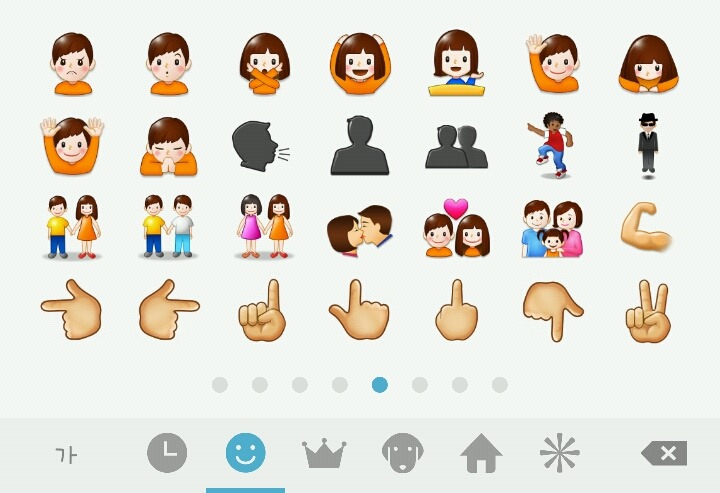Screen dimensions: 720x493
Task: Insert the man in suit levitating emoji
Action: point(648,146)
